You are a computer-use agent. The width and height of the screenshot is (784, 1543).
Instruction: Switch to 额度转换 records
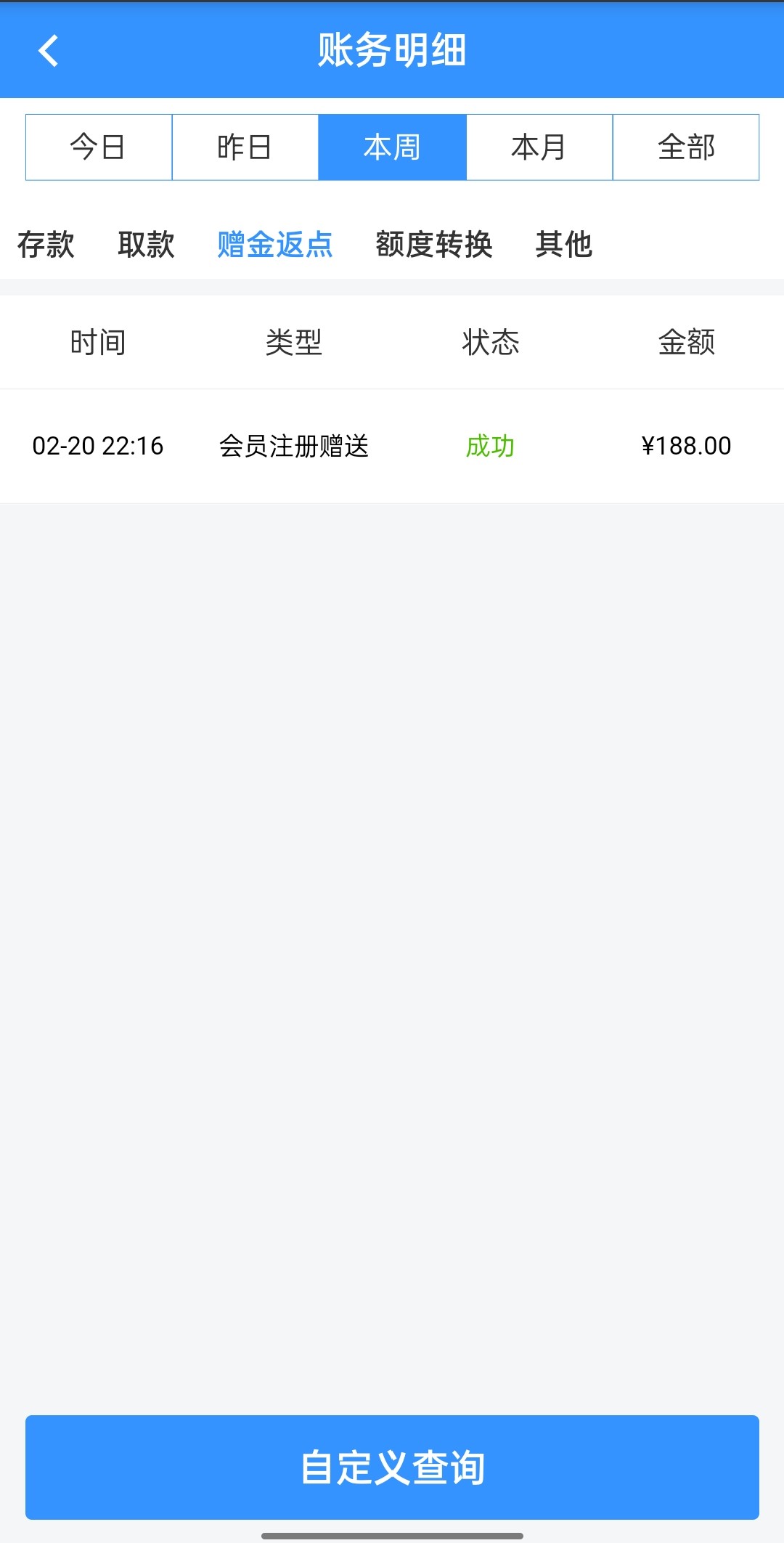point(434,245)
